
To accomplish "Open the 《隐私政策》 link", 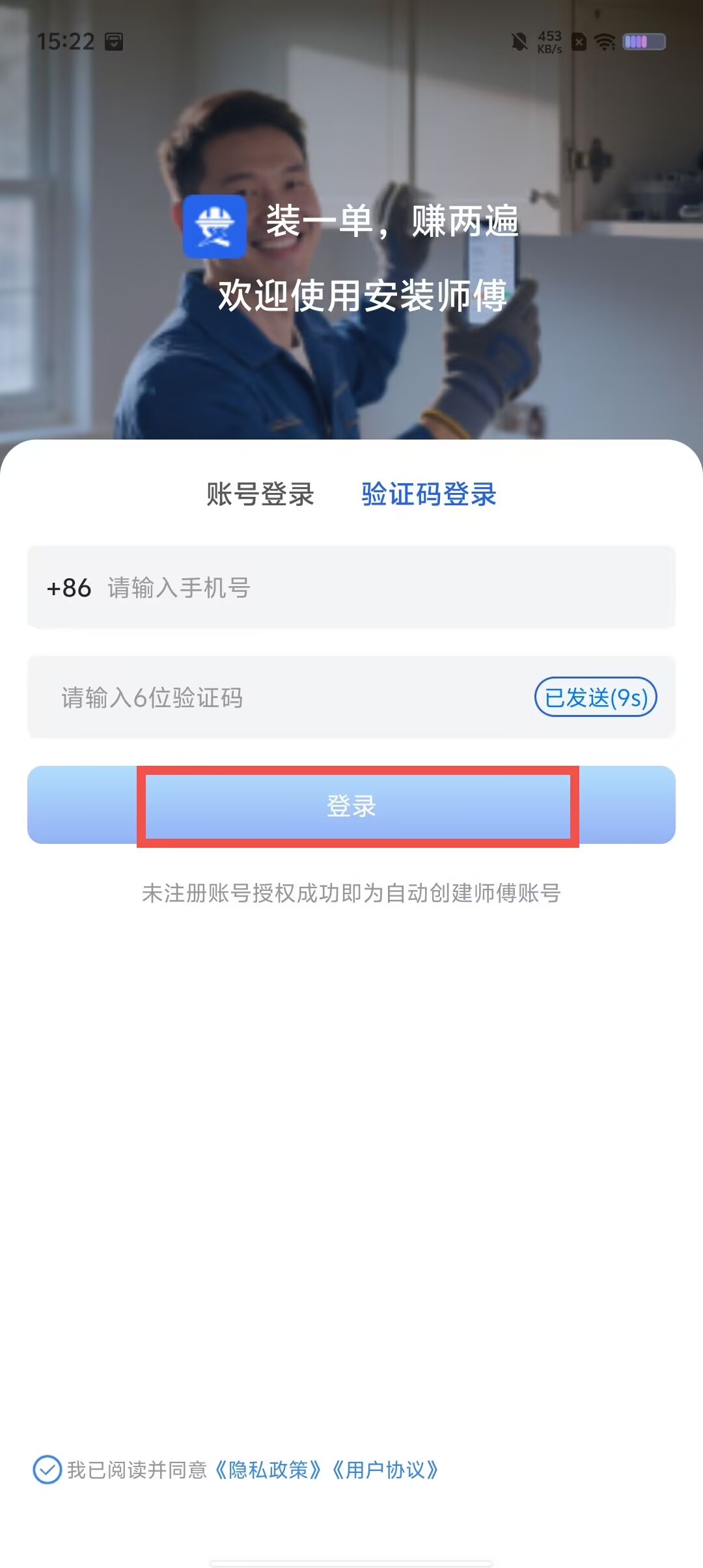I will pos(268,1470).
